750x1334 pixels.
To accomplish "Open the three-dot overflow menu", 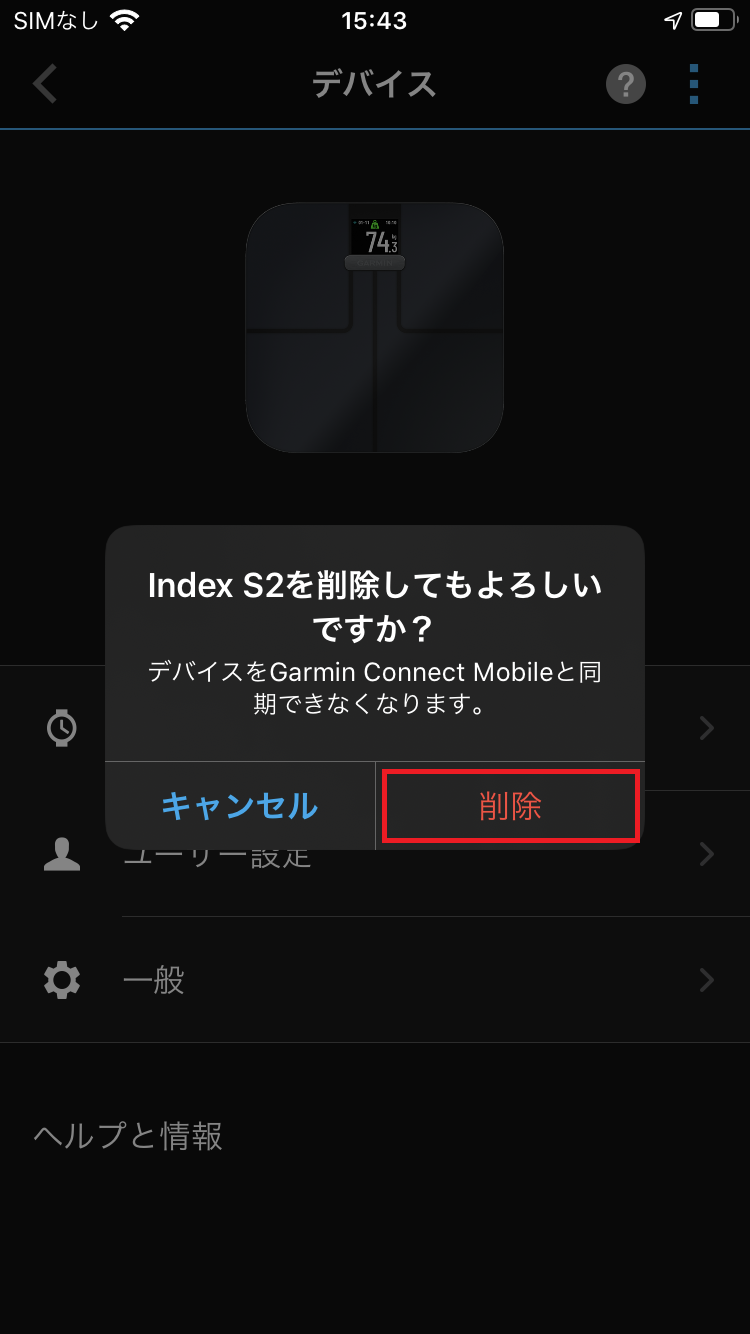I will (693, 84).
